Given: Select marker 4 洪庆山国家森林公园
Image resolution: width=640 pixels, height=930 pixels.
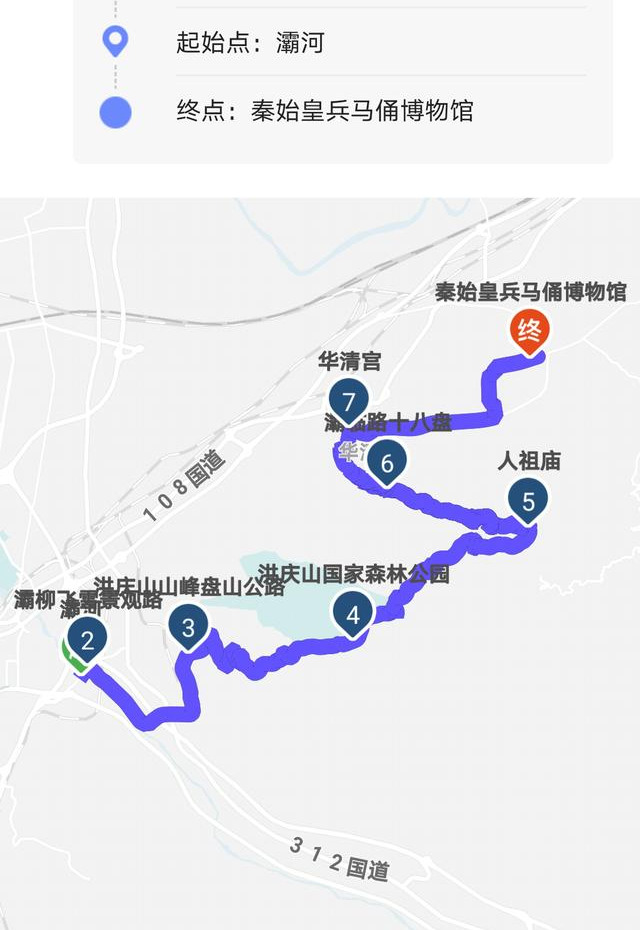Looking at the screenshot, I should (x=353, y=614).
